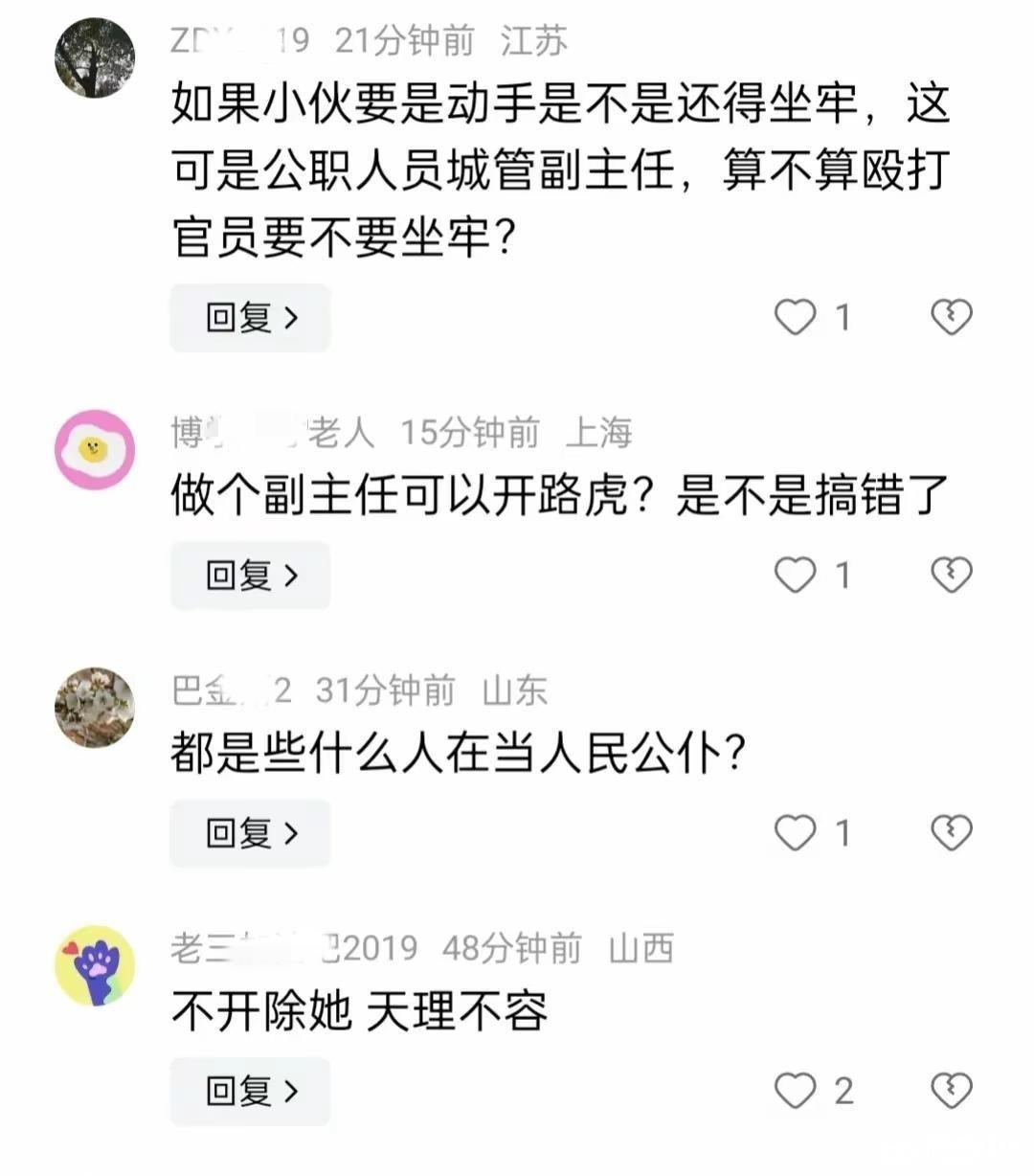
Task: Reply to the 不开除她 comment
Action: point(250,1091)
